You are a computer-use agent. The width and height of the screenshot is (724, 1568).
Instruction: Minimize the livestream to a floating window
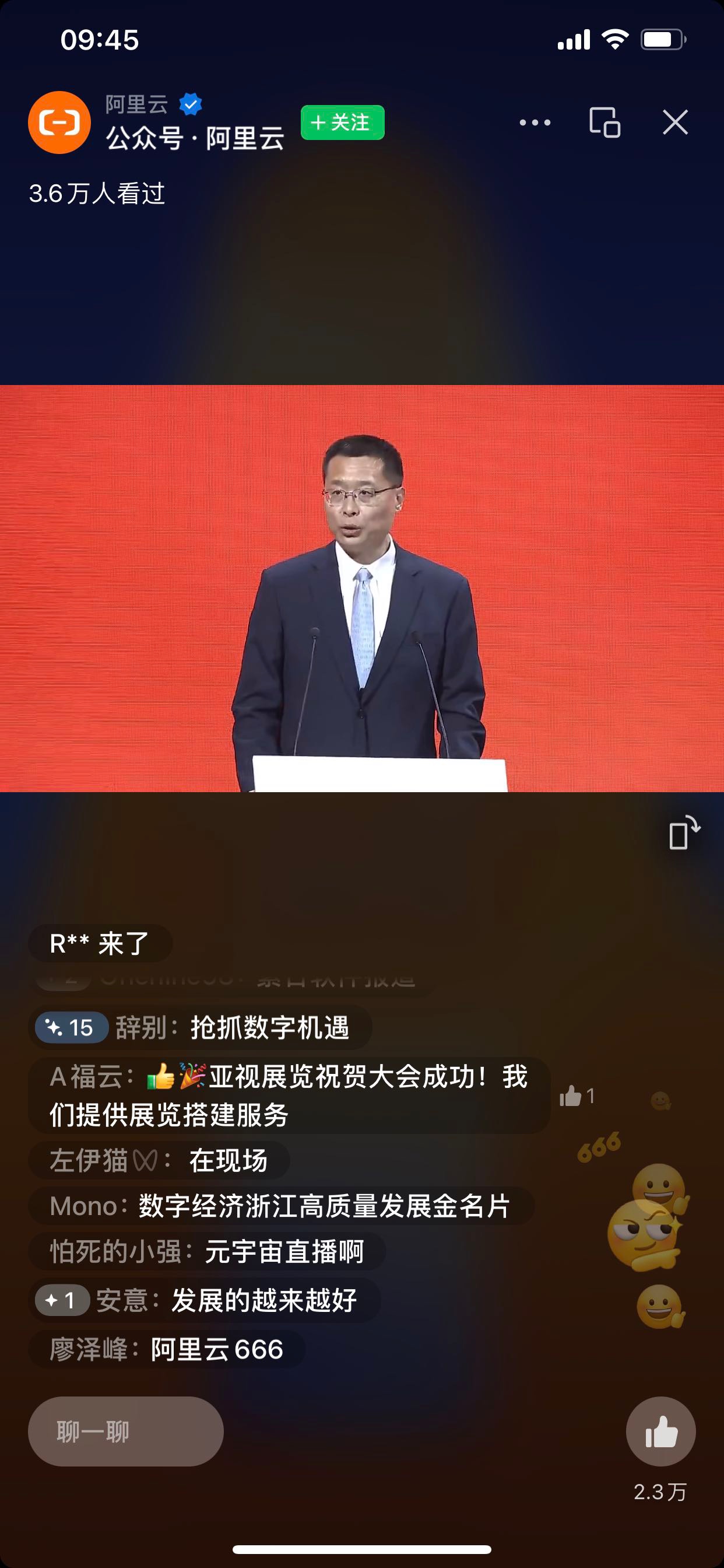[x=604, y=123]
